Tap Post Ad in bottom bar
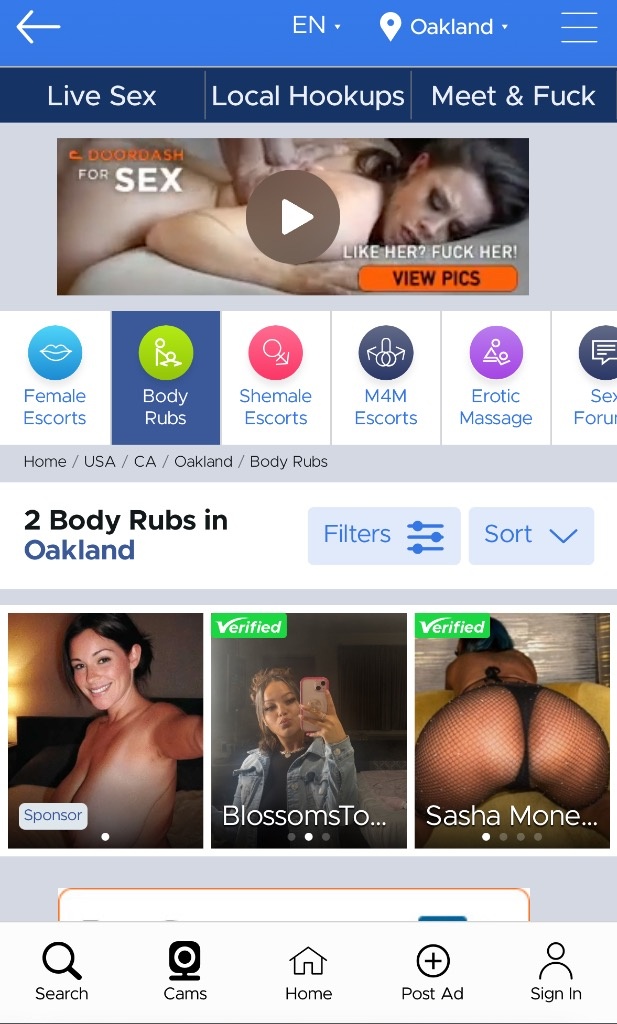Viewport: 617px width, 1024px height. click(x=432, y=971)
